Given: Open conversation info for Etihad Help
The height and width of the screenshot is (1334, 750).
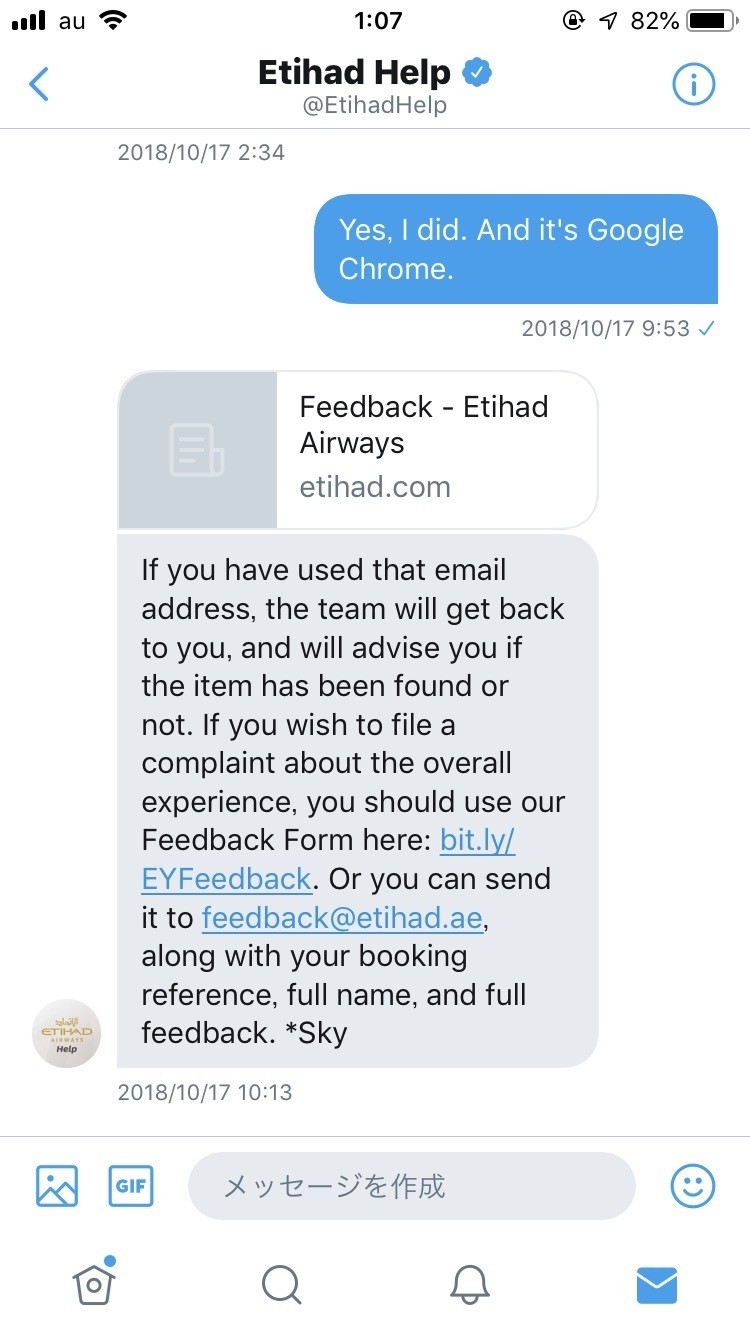Looking at the screenshot, I should [693, 85].
